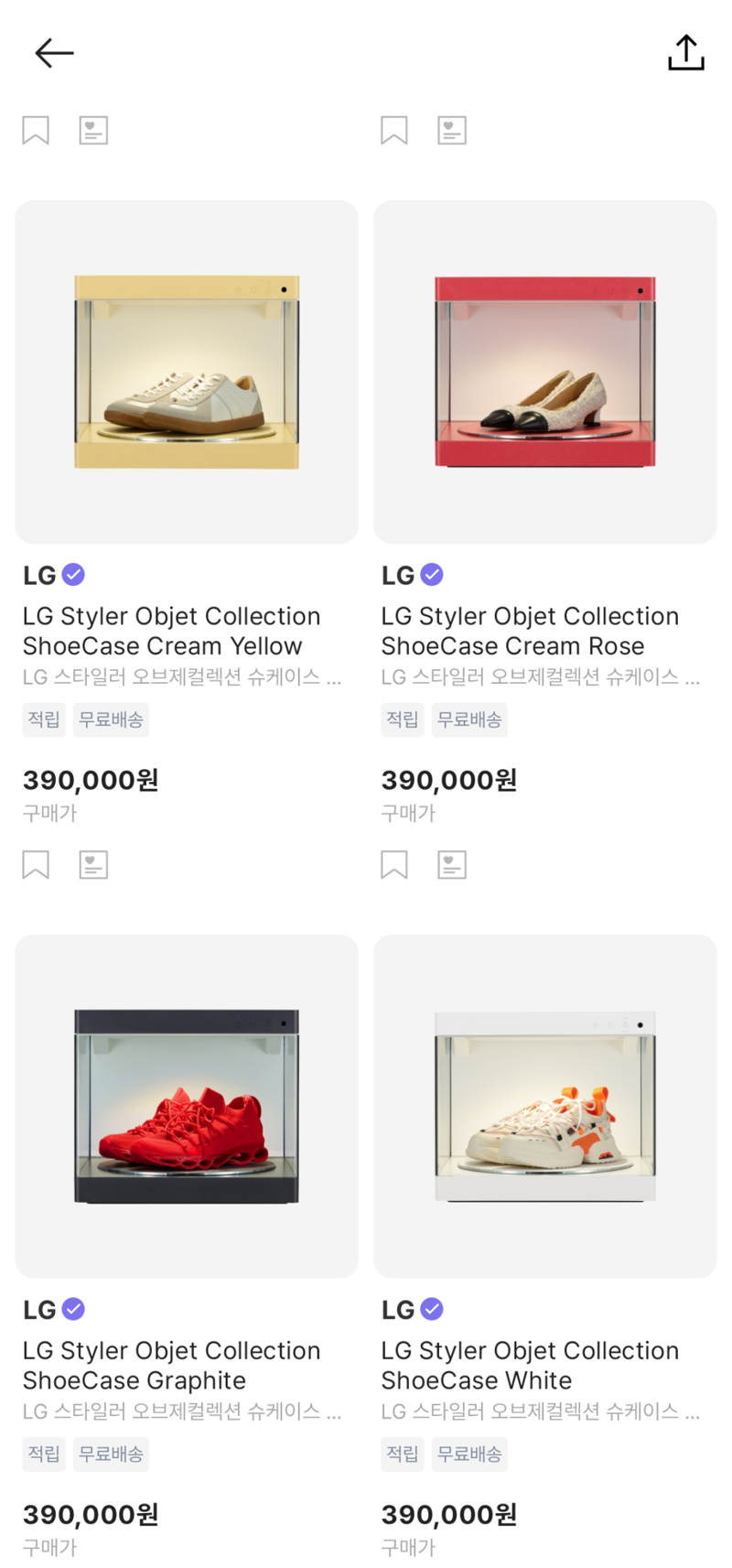Share this product list

click(685, 53)
